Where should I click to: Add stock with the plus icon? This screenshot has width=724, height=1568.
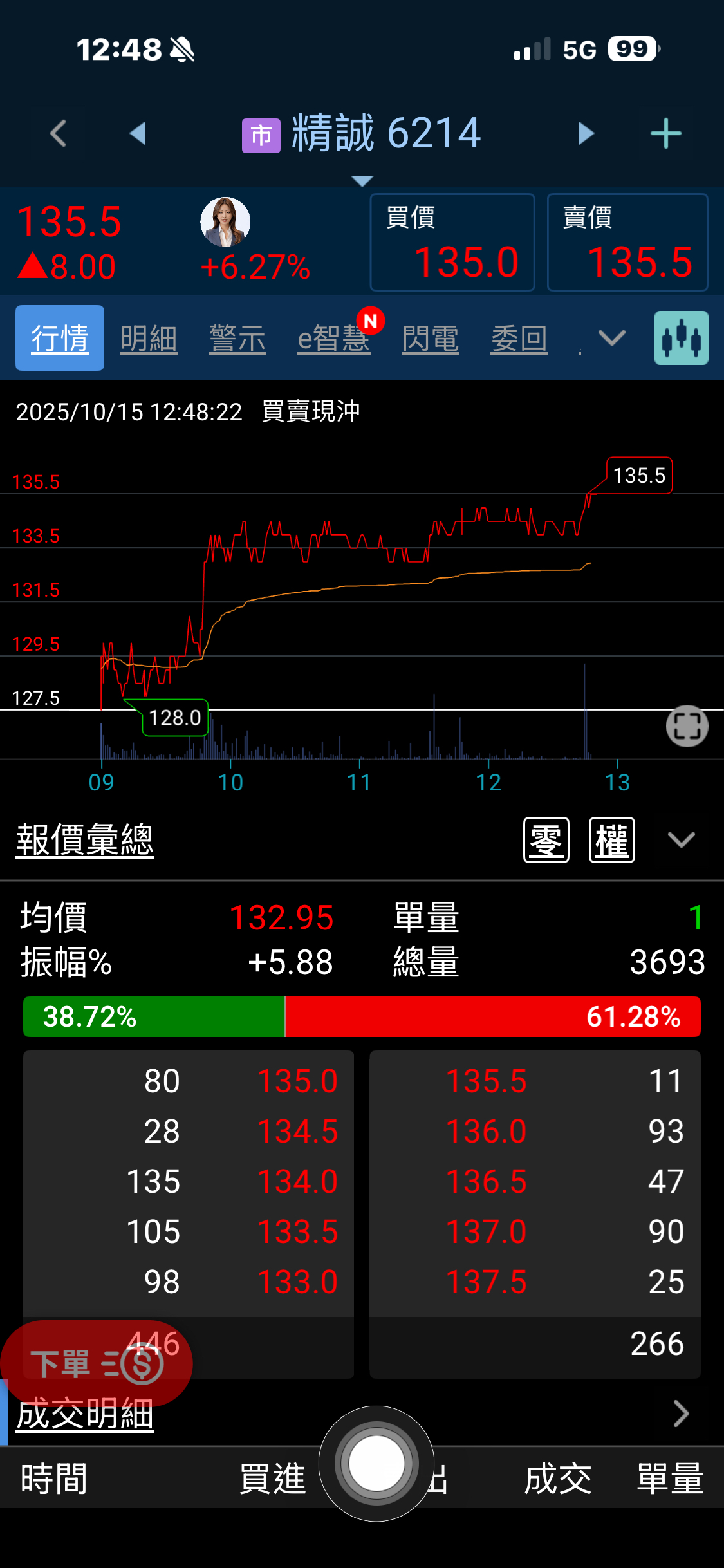point(665,134)
